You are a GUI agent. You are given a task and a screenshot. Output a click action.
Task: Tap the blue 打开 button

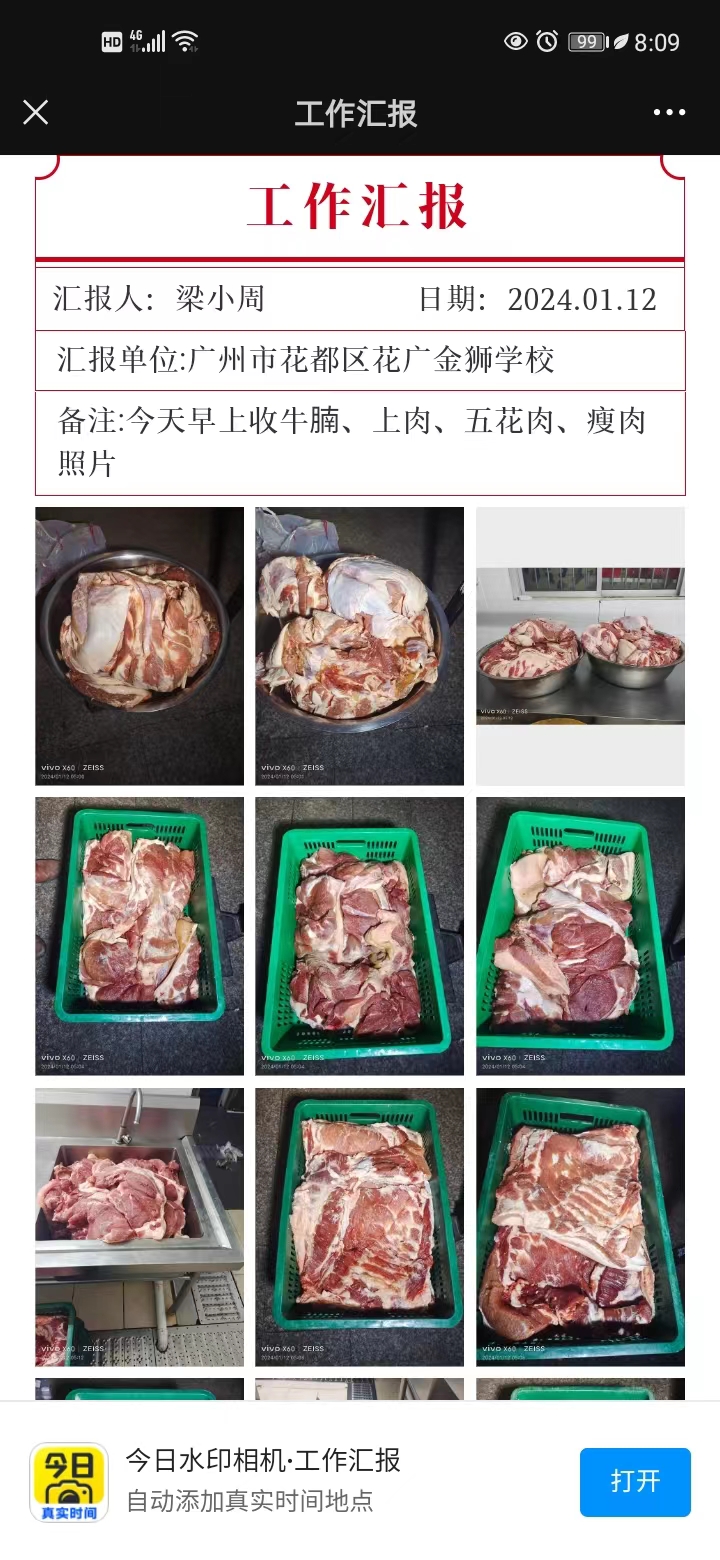click(635, 1481)
